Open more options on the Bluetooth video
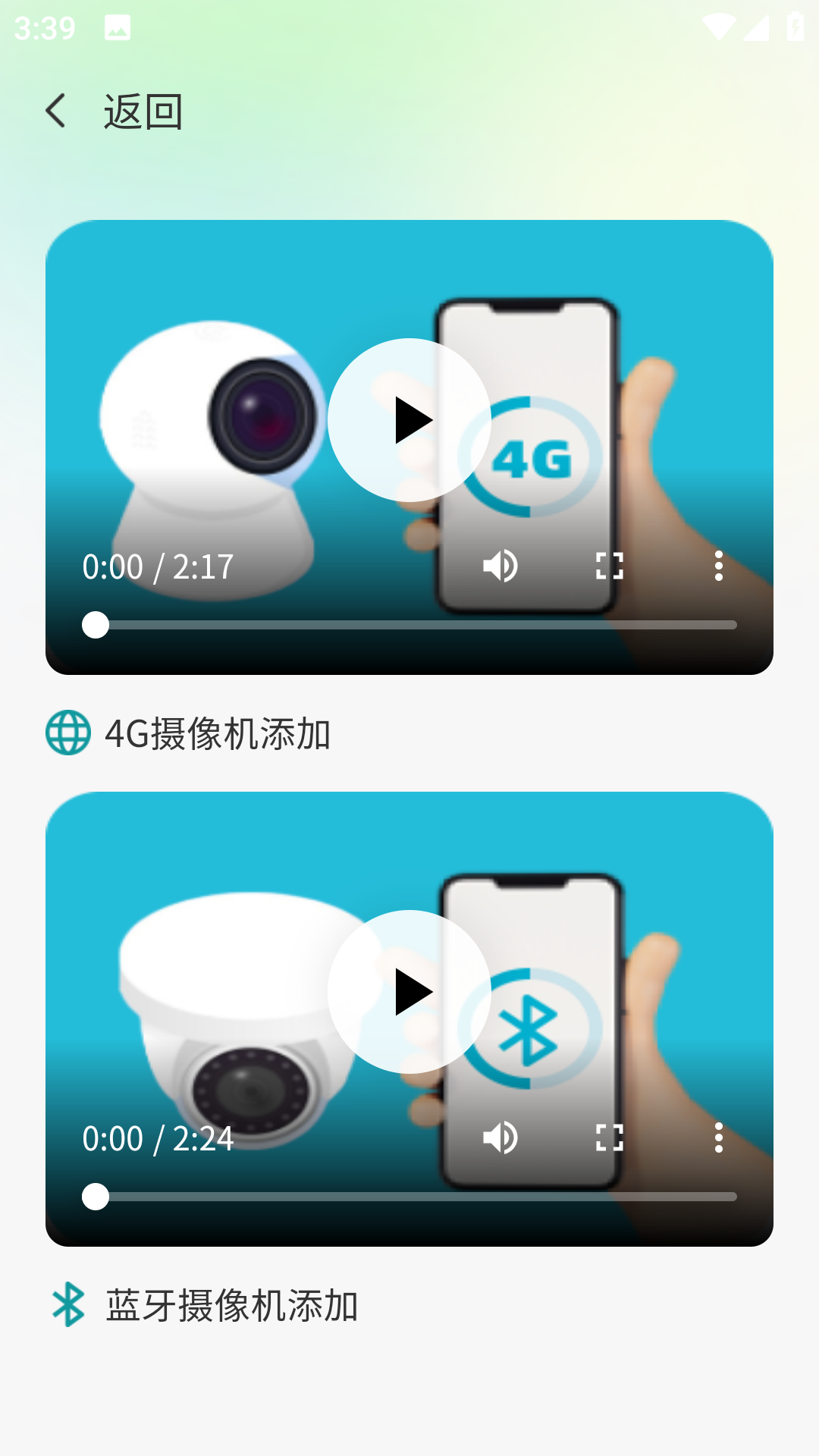 point(718,1137)
